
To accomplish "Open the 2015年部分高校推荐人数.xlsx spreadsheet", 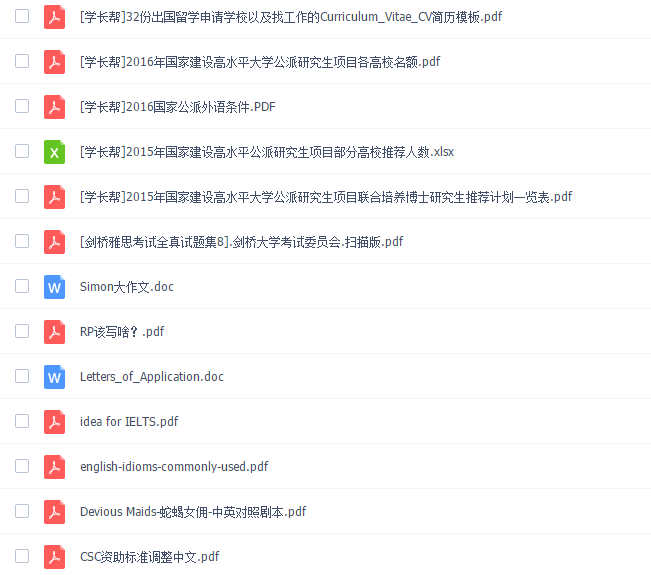I will coord(266,152).
